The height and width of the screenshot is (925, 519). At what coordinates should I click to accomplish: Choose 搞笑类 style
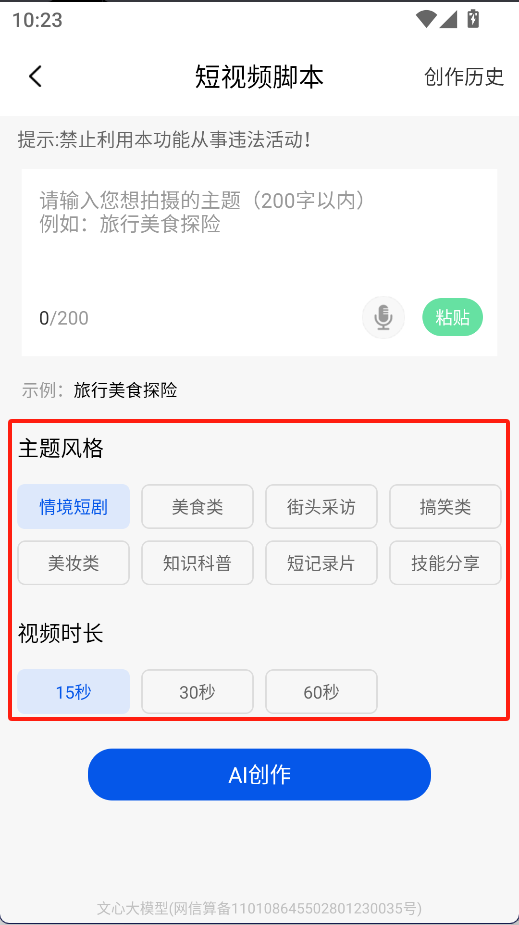(x=445, y=507)
